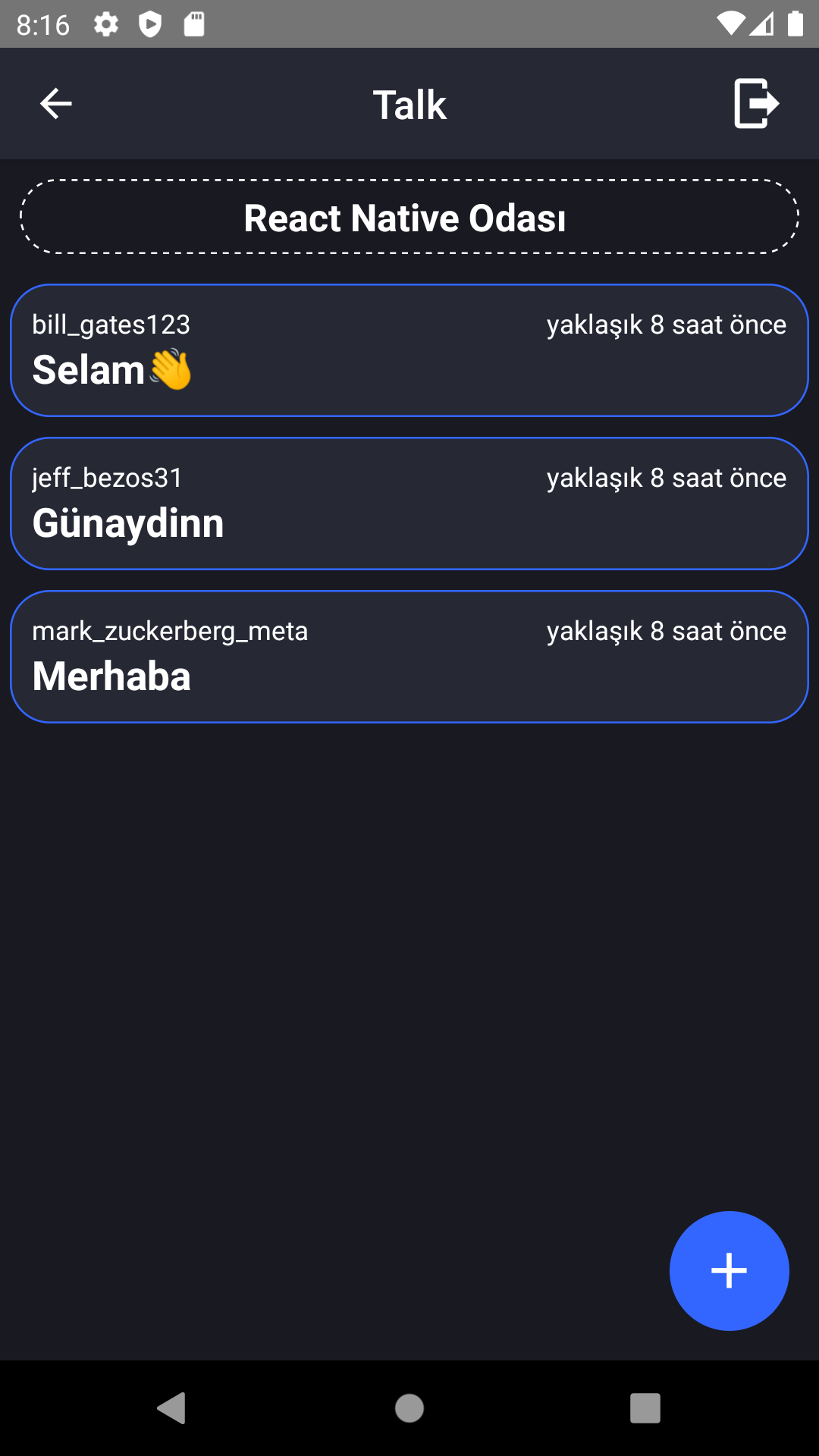Open the message from bill_gates123
This screenshot has height=1456, width=819.
click(409, 350)
